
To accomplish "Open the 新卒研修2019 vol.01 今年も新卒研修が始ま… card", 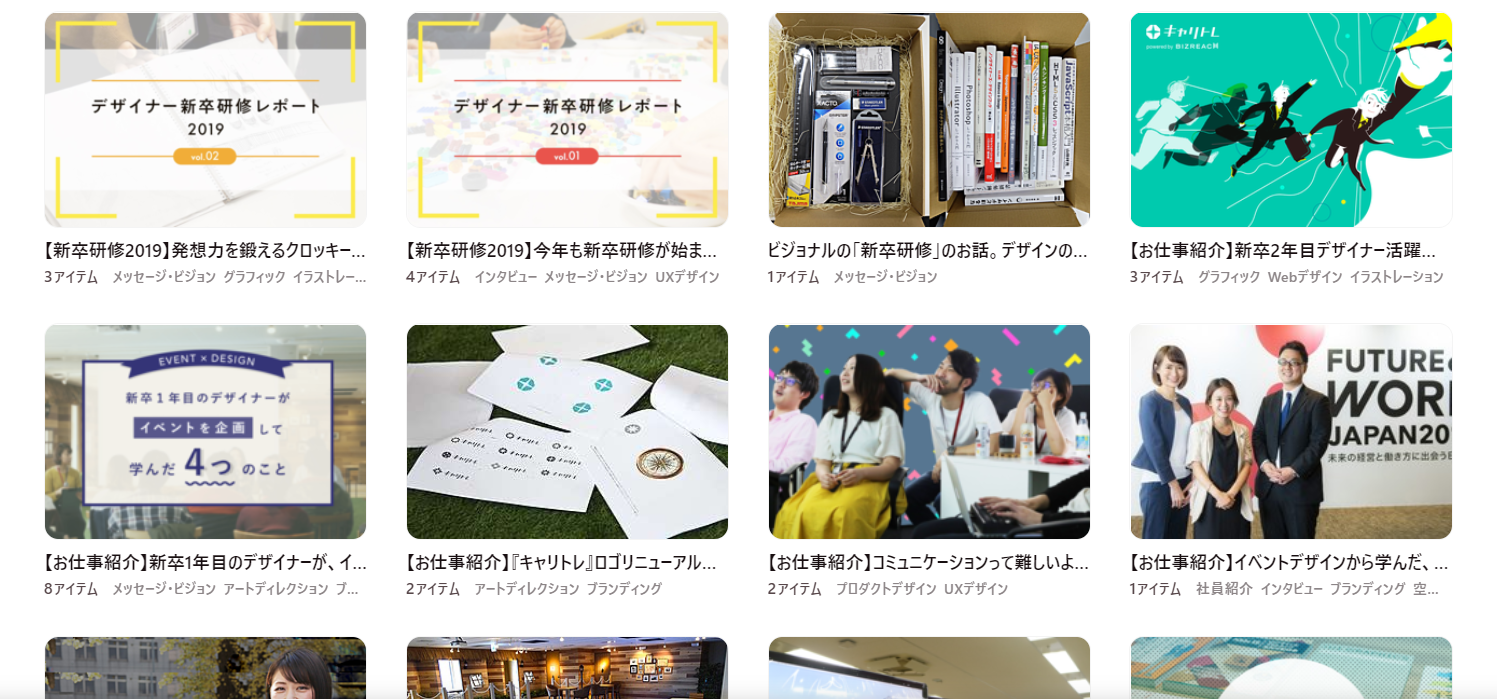I will (x=567, y=120).
